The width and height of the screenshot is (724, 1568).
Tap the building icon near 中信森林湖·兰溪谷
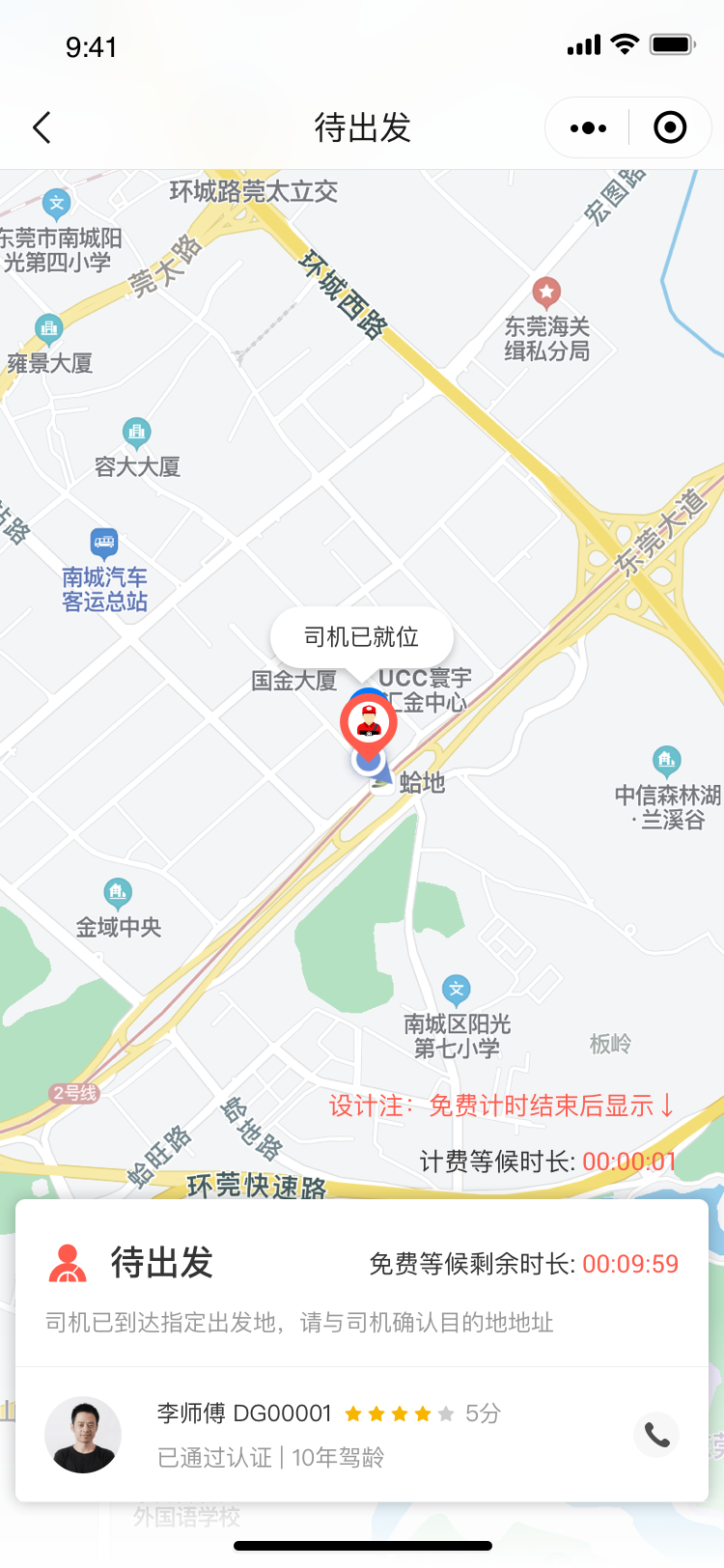tap(666, 759)
